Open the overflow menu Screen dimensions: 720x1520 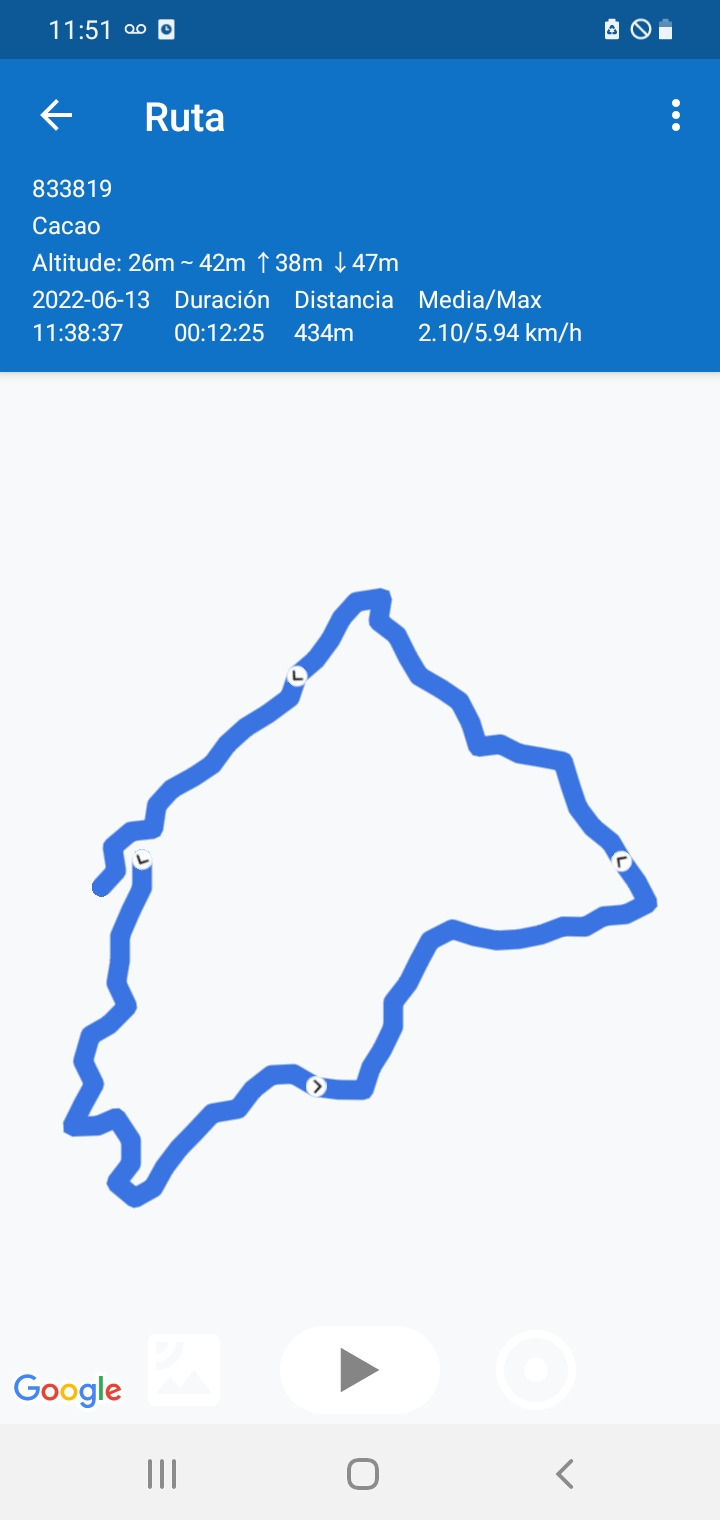click(676, 116)
